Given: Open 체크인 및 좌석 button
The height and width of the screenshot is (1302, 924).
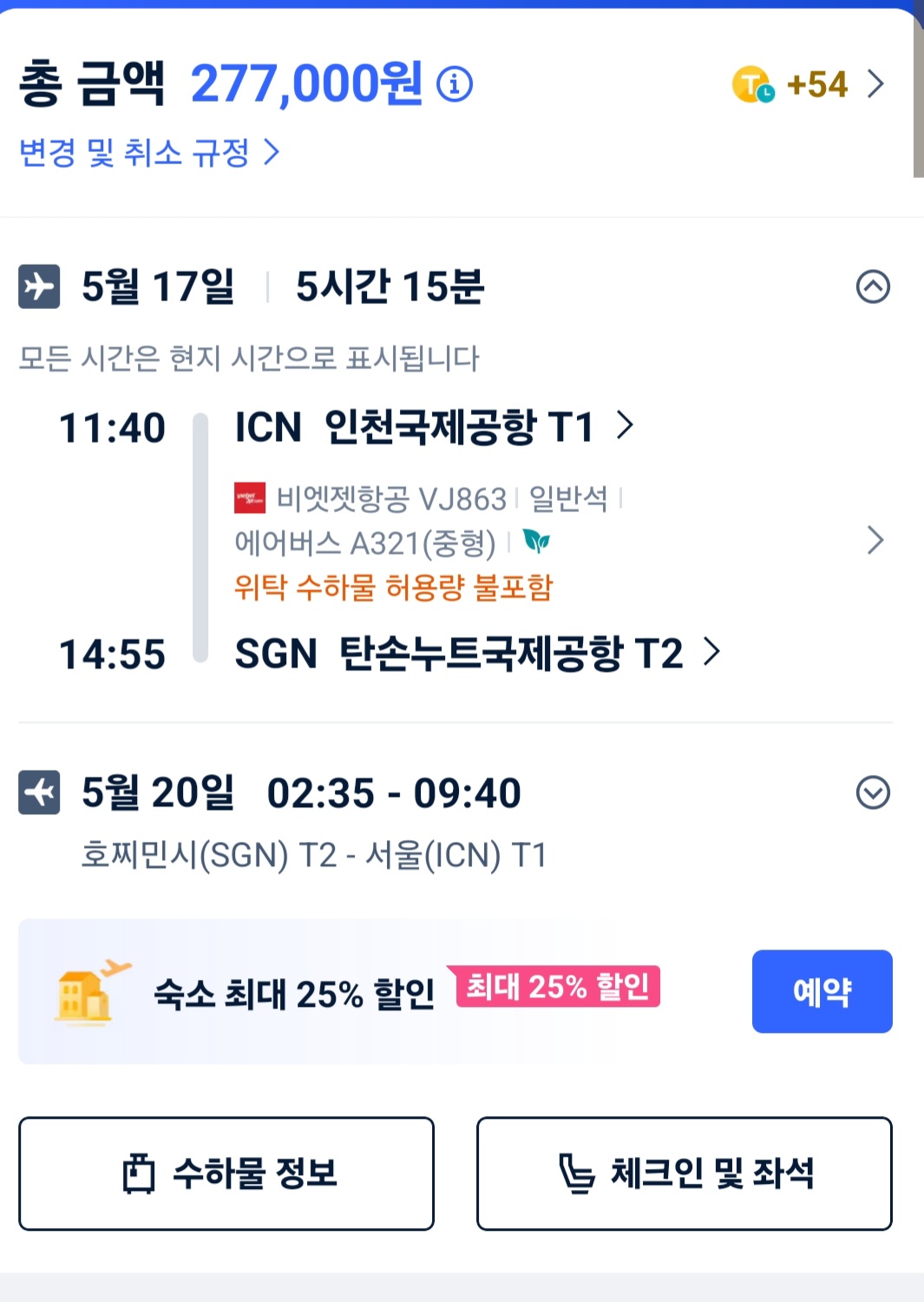Looking at the screenshot, I should click(685, 1174).
